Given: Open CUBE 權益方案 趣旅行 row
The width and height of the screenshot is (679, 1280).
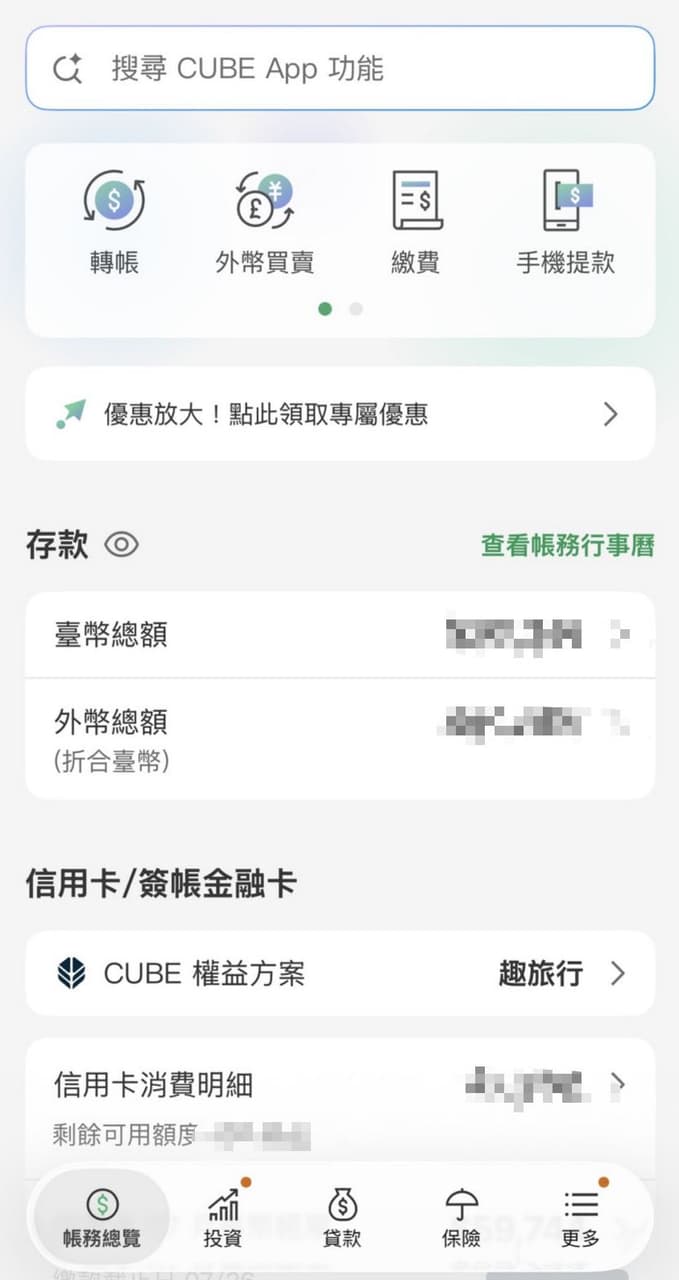Looking at the screenshot, I should click(340, 973).
